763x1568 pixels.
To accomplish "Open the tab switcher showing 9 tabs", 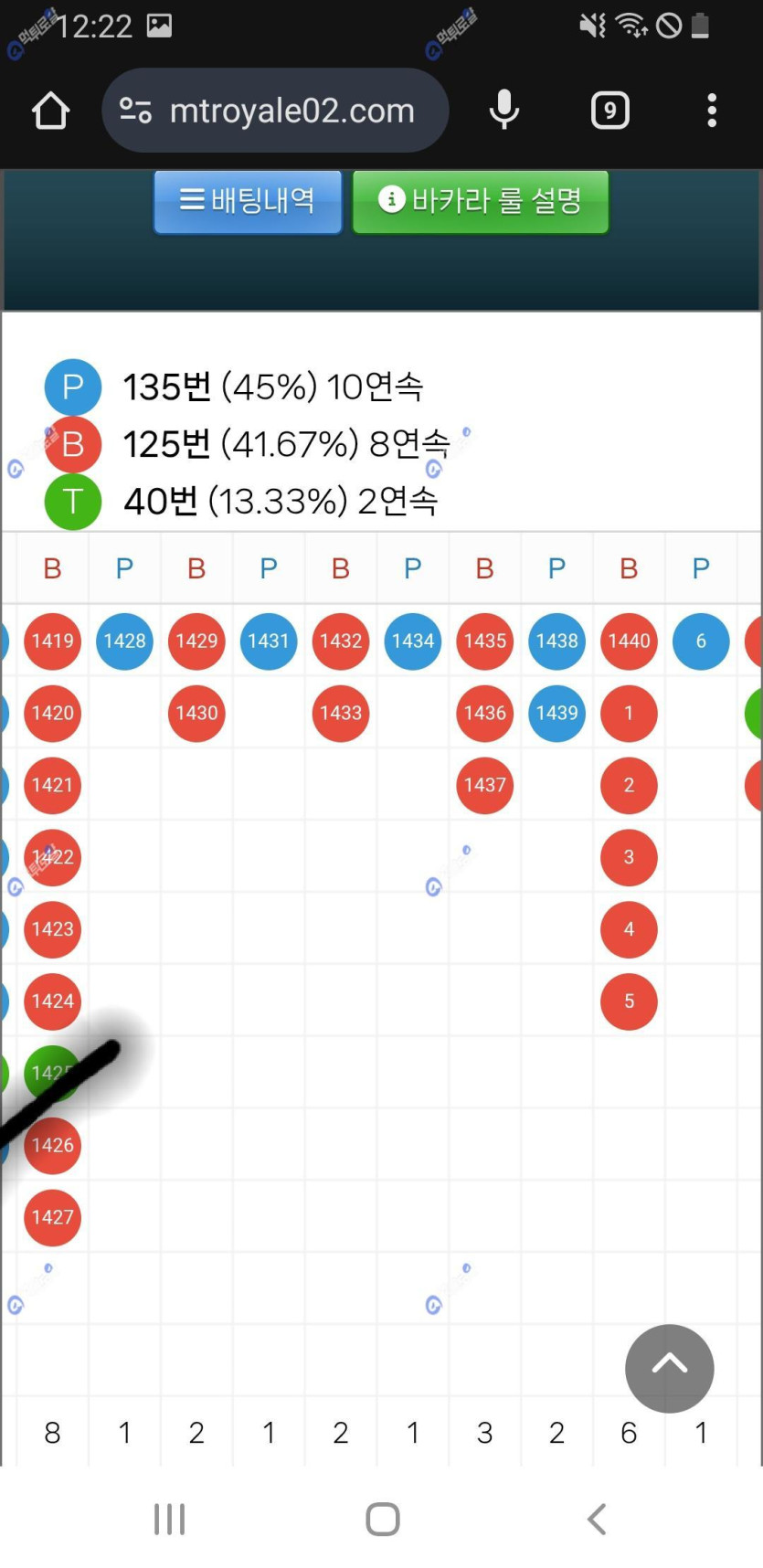I will [x=609, y=111].
